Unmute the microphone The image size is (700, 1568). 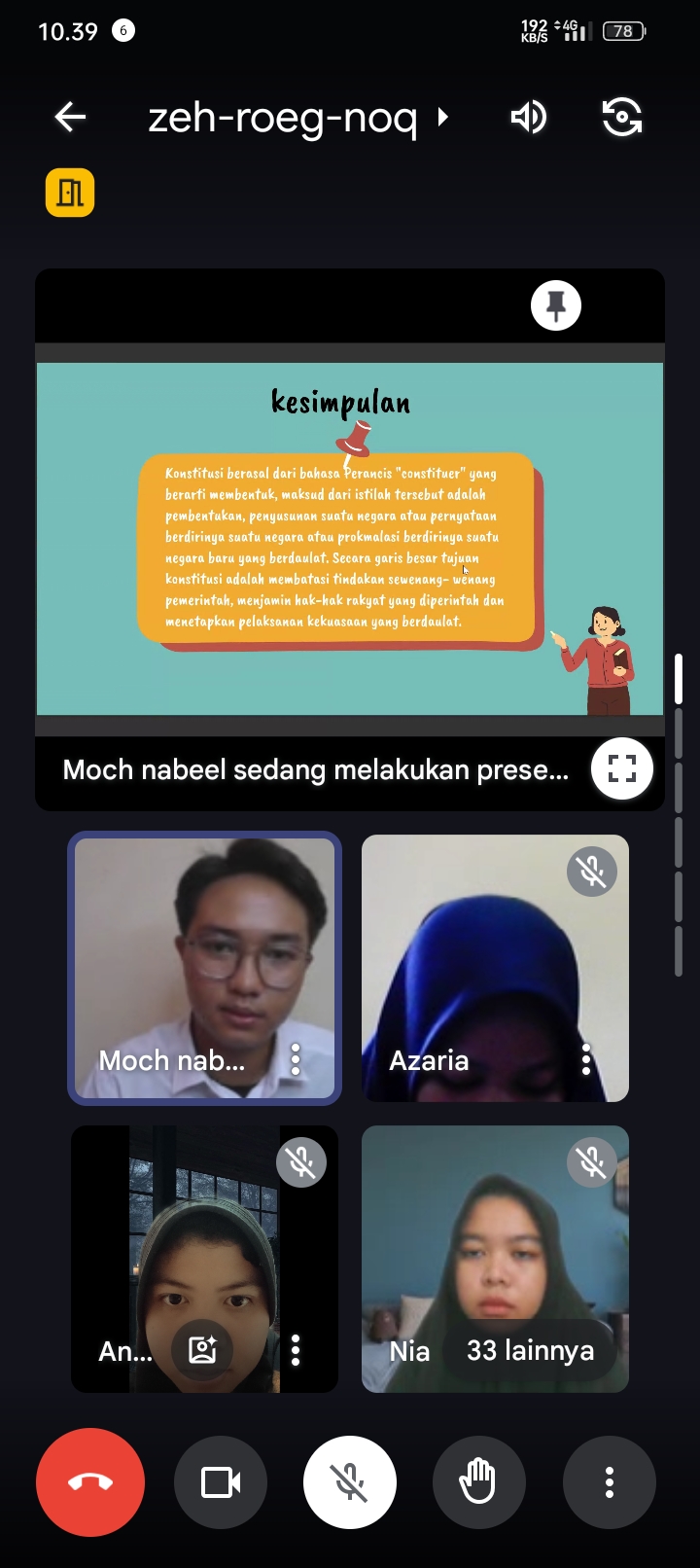(350, 1482)
